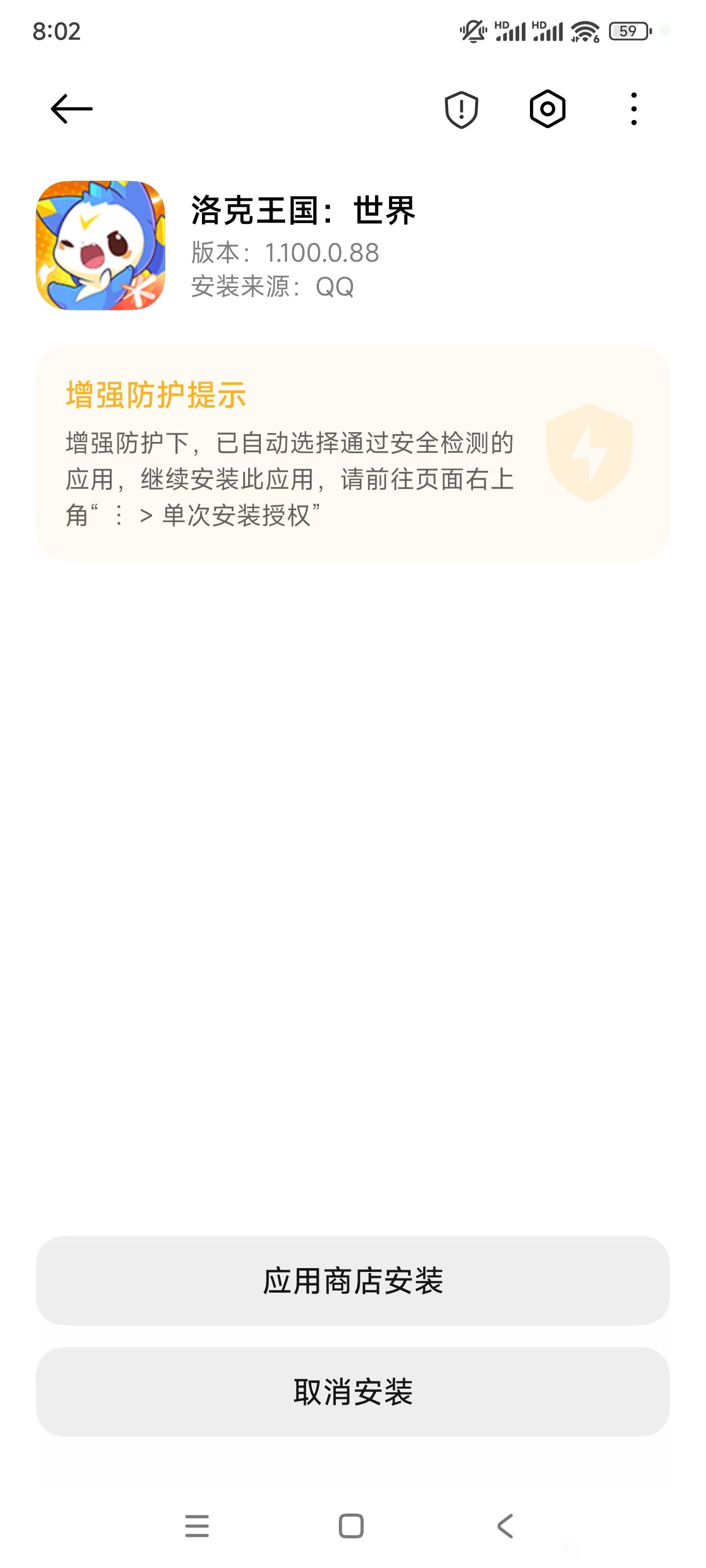706x1568 pixels.
Task: Cancel installation with 取消安装
Action: 353,1392
